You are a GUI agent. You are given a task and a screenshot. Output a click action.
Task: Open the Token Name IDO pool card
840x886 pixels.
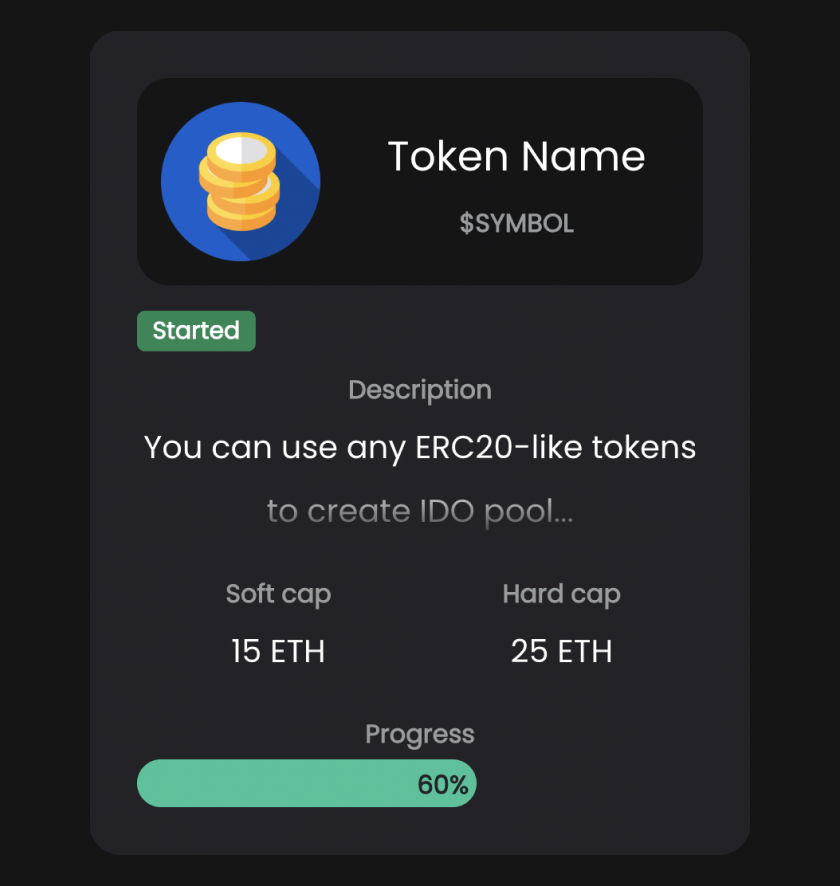point(515,157)
